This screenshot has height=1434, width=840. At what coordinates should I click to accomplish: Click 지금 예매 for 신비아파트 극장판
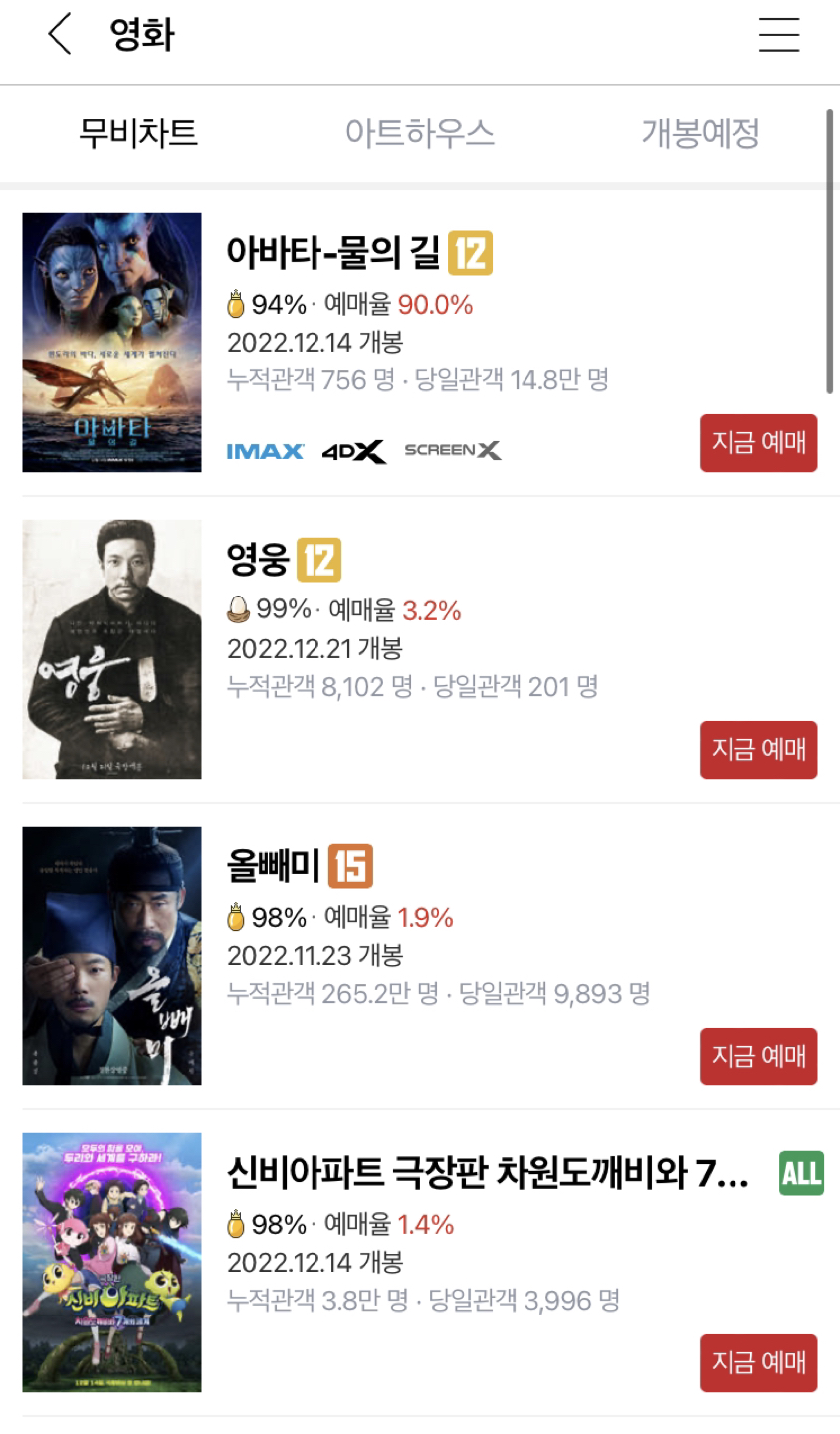tap(758, 1362)
